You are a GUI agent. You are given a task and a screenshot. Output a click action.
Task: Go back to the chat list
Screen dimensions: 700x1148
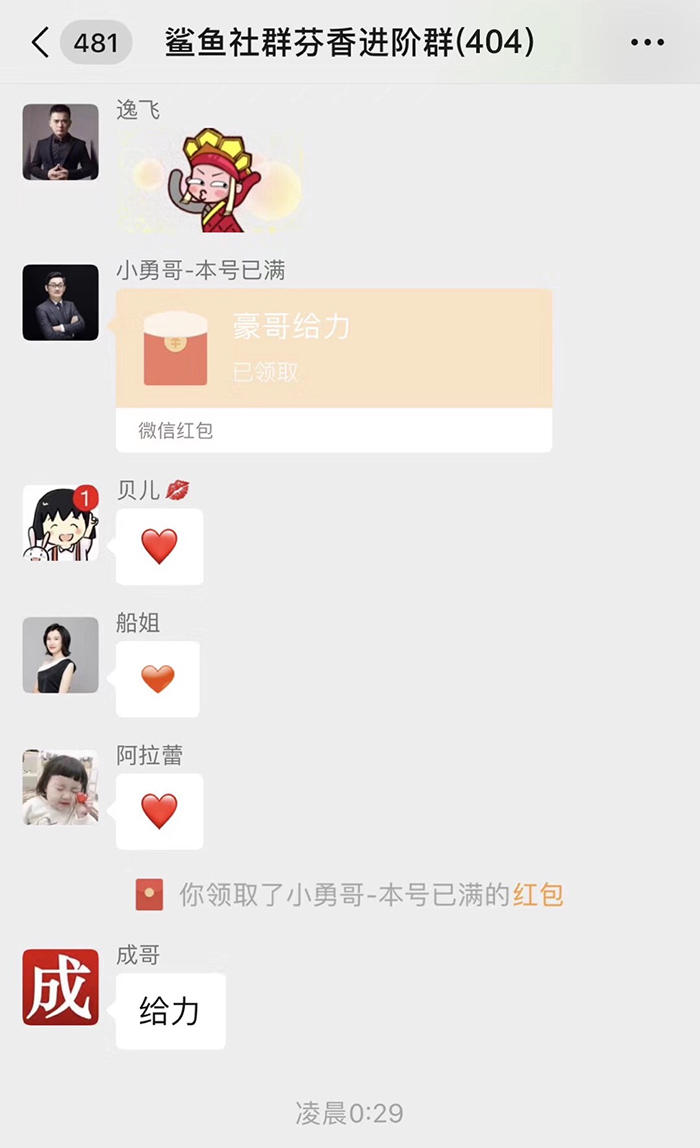[x=42, y=43]
